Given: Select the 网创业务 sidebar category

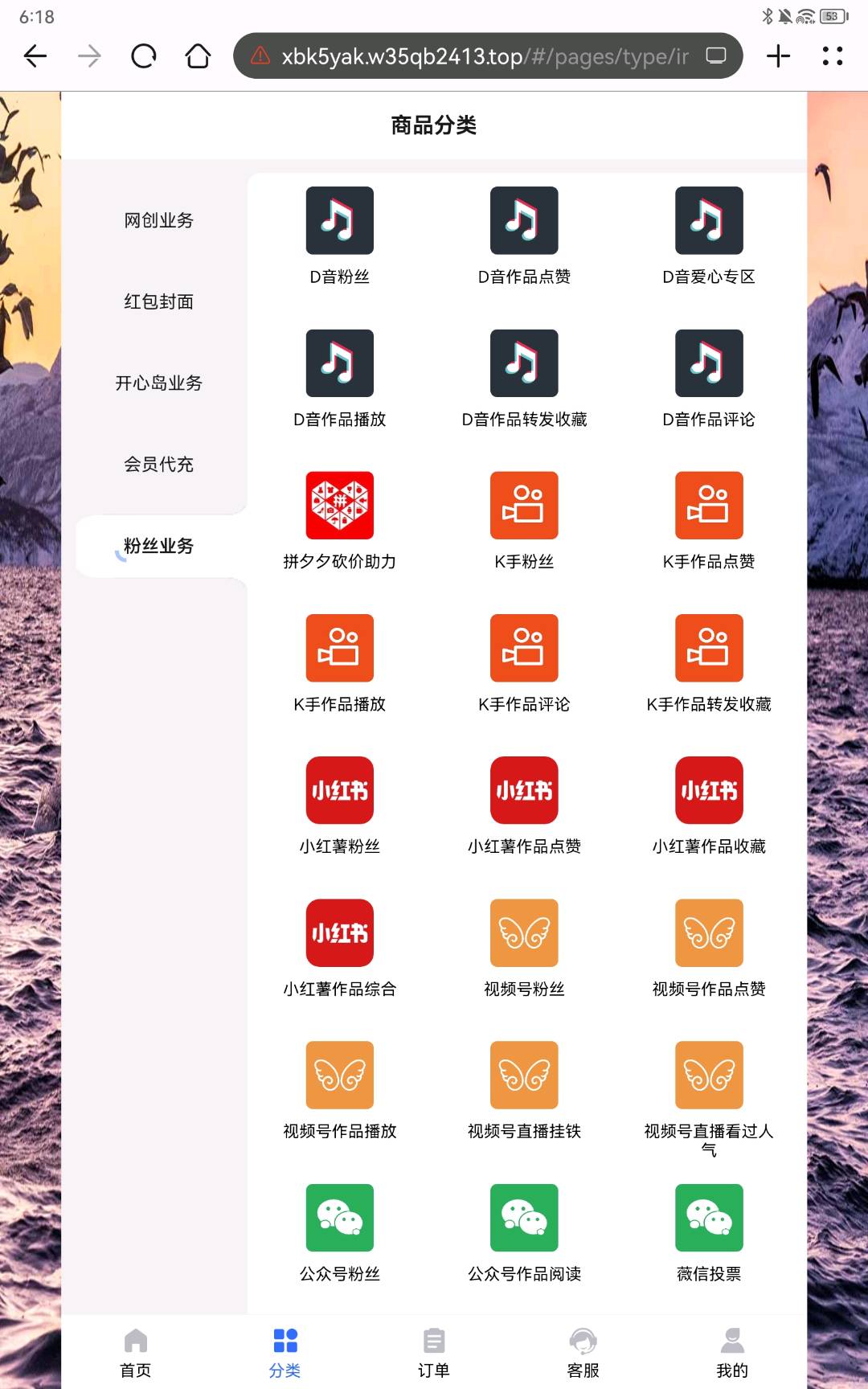Looking at the screenshot, I should 158,220.
